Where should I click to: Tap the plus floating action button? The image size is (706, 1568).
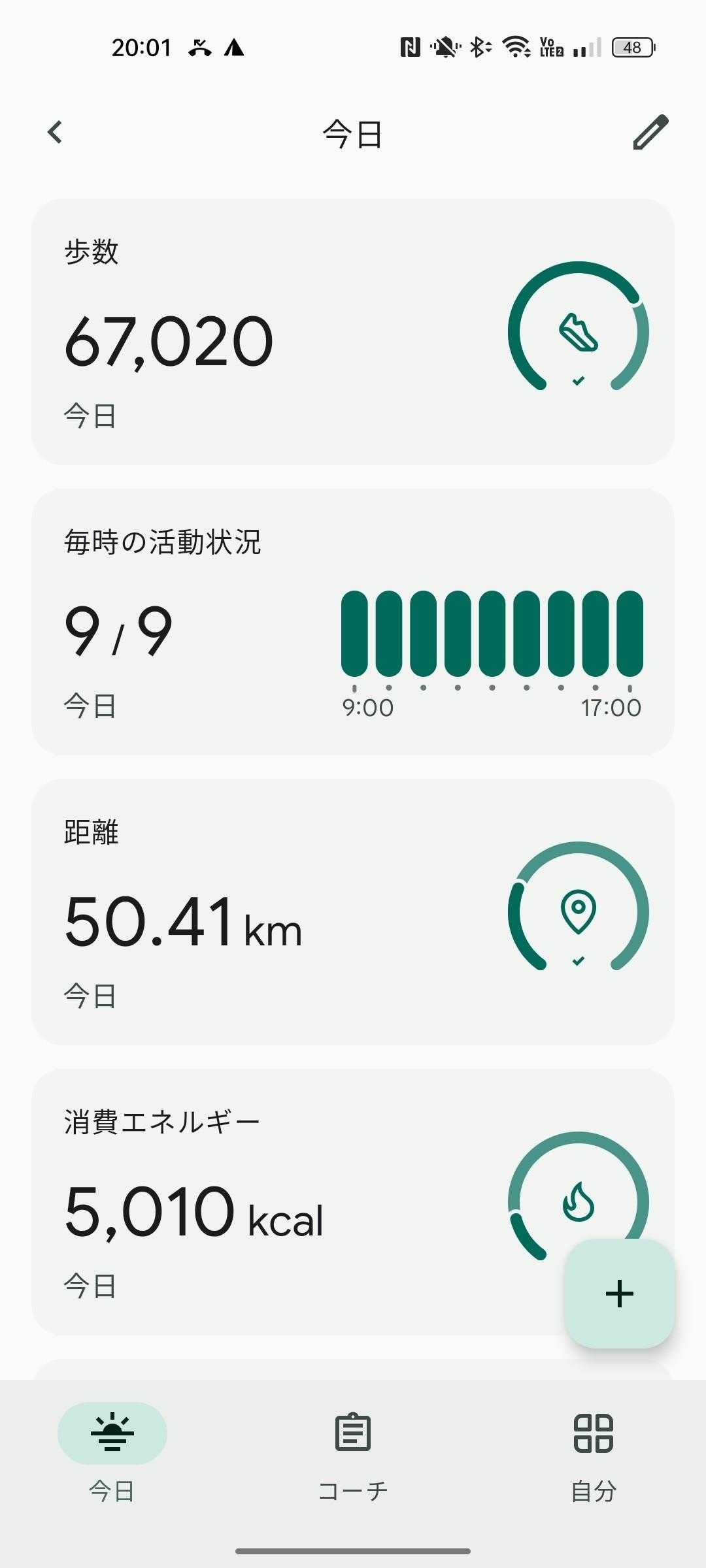[619, 1294]
